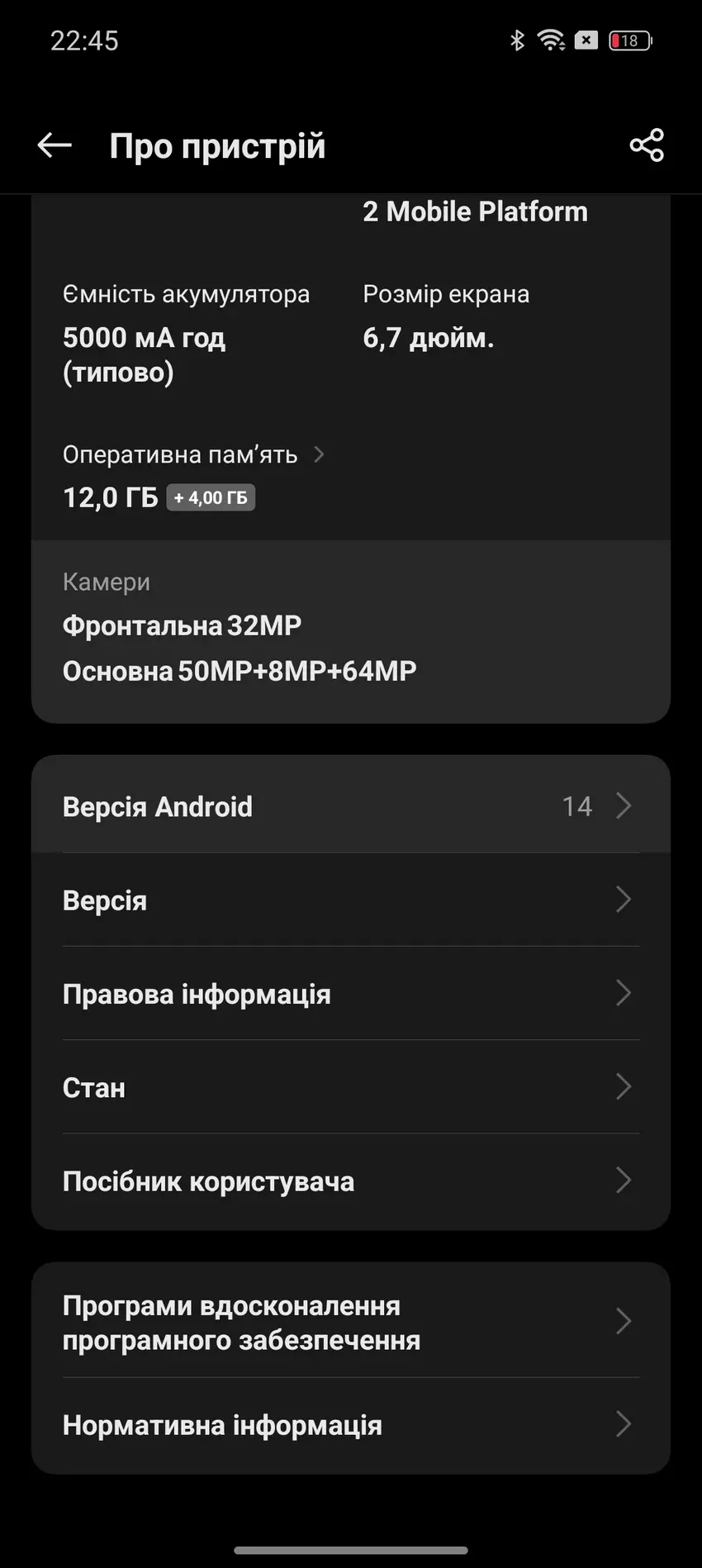Open Версія Android row
The image size is (702, 1568).
pos(350,805)
